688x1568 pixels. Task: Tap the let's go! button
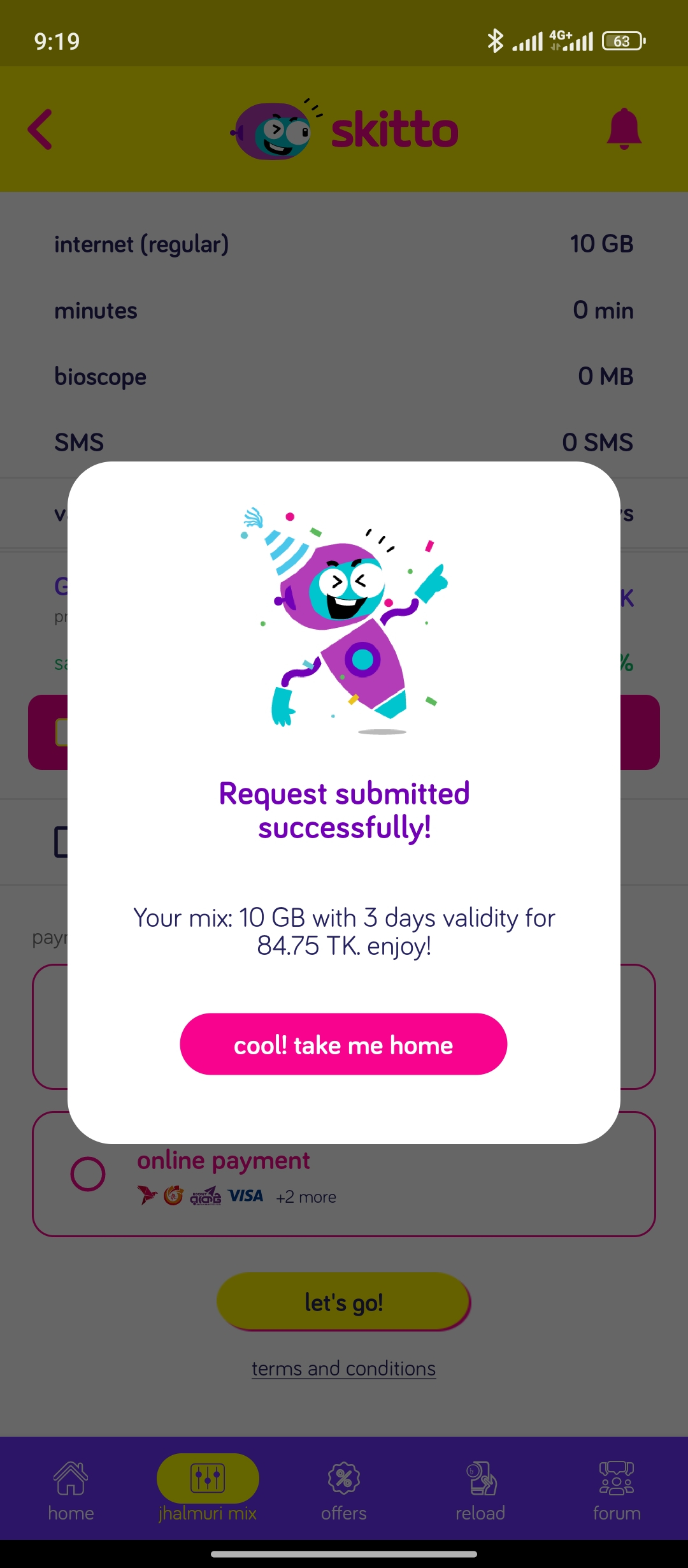[343, 1302]
